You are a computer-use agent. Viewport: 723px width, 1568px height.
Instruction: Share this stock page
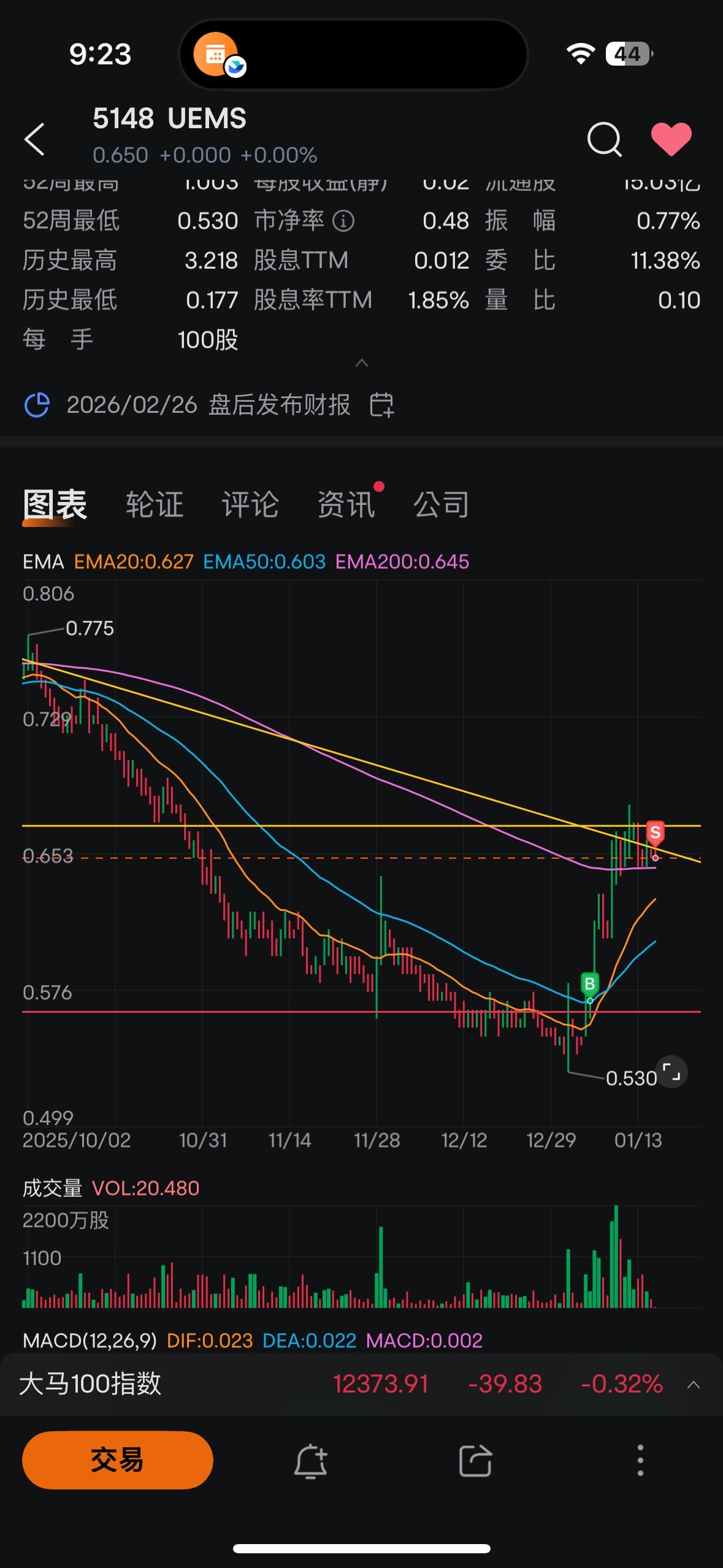click(476, 1461)
